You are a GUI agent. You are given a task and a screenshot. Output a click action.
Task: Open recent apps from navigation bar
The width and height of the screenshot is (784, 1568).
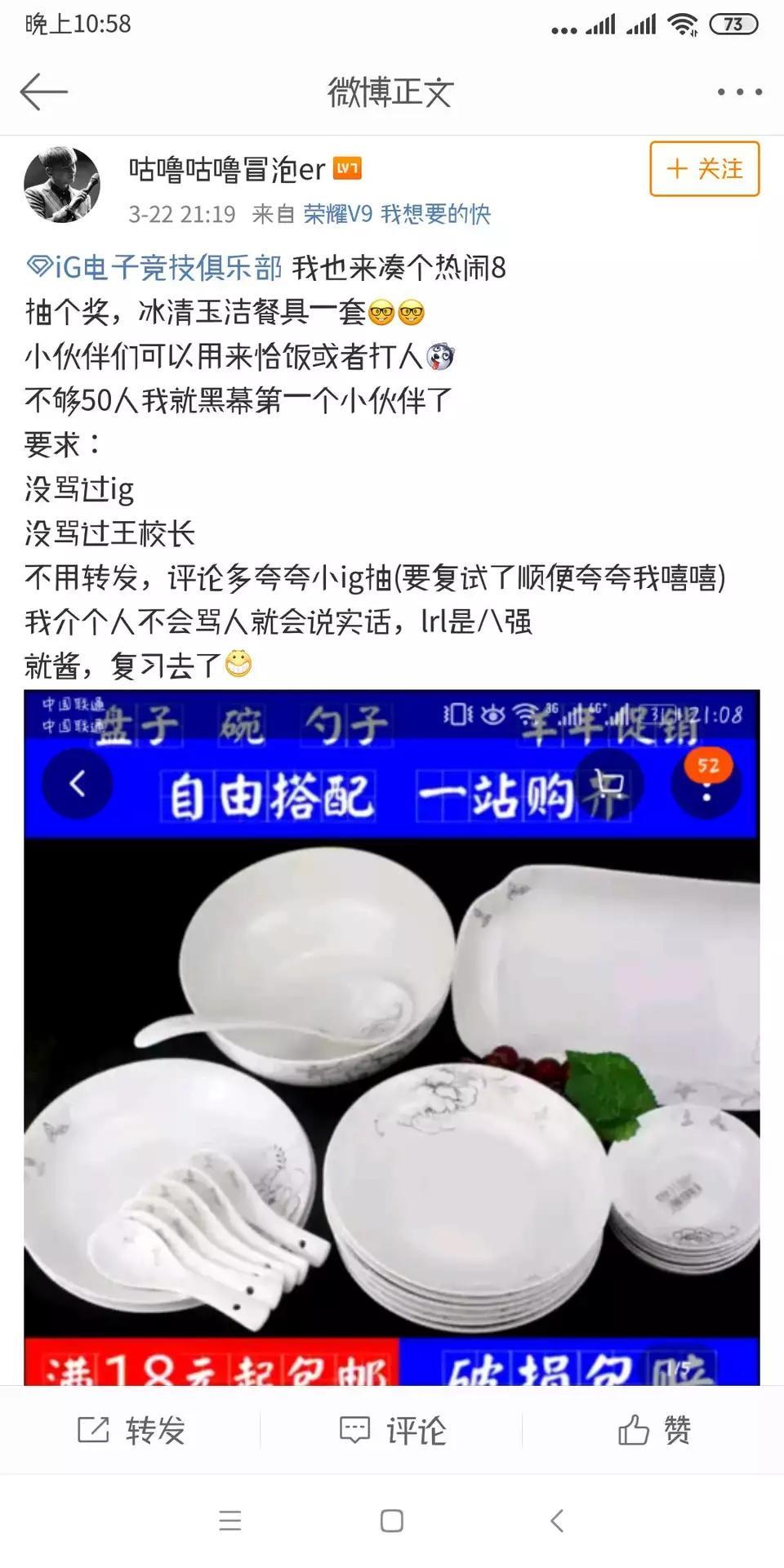pyautogui.click(x=230, y=1521)
